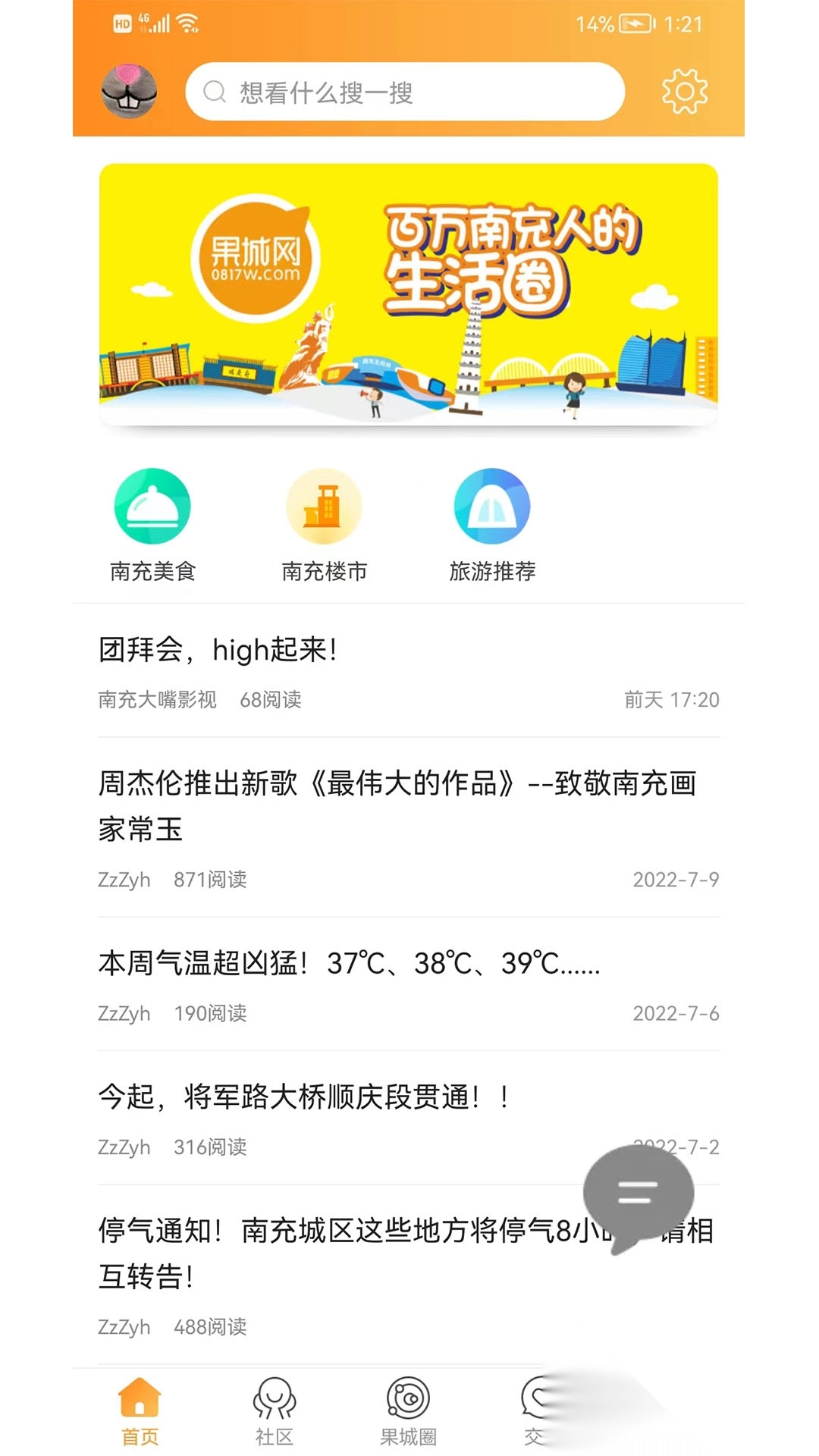The height and width of the screenshot is (1456, 819).
Task: View the 本周气温超凶猛 post
Action: (349, 963)
